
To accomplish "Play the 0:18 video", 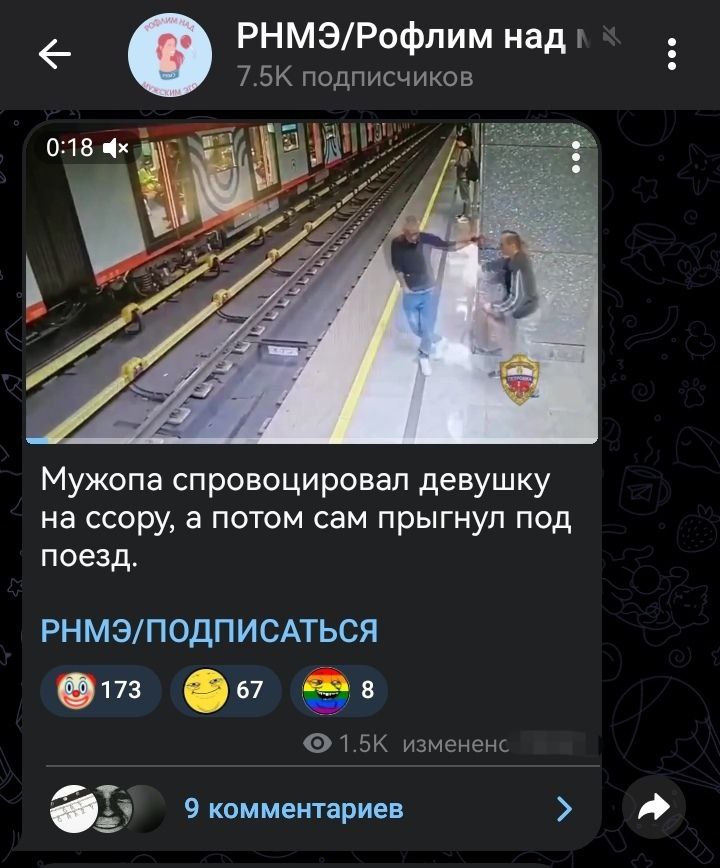I will 312,283.
